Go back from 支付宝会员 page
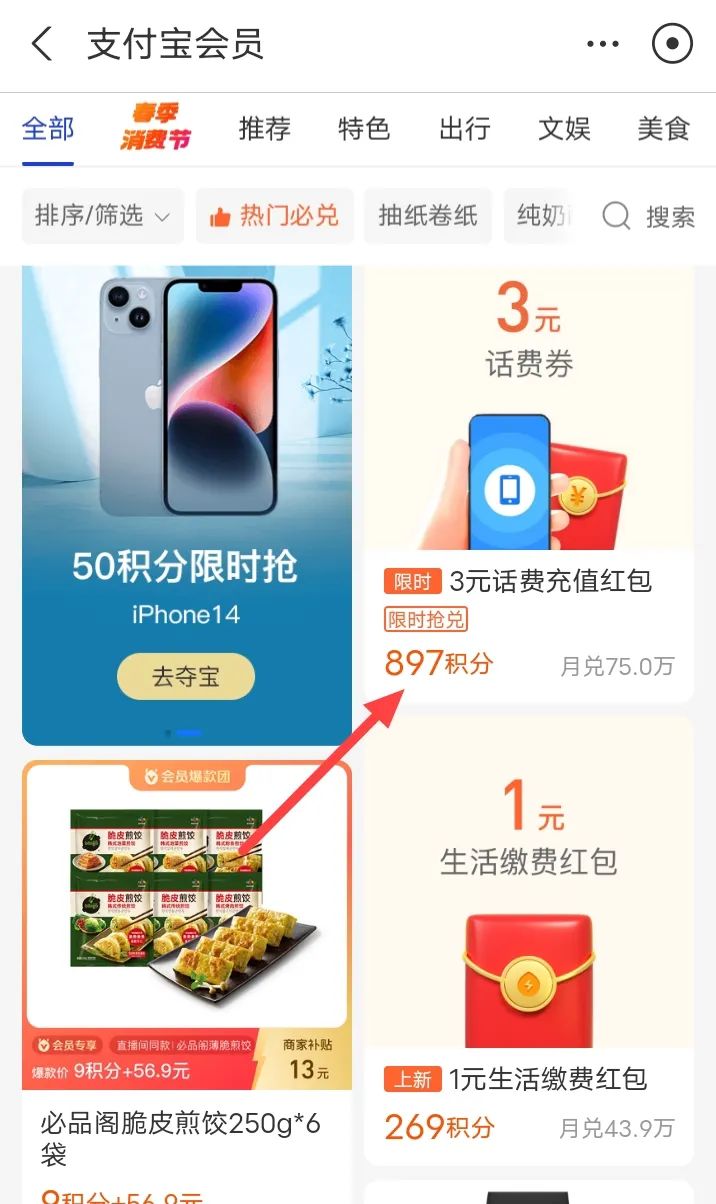Image resolution: width=716 pixels, height=1204 pixels. click(x=42, y=45)
